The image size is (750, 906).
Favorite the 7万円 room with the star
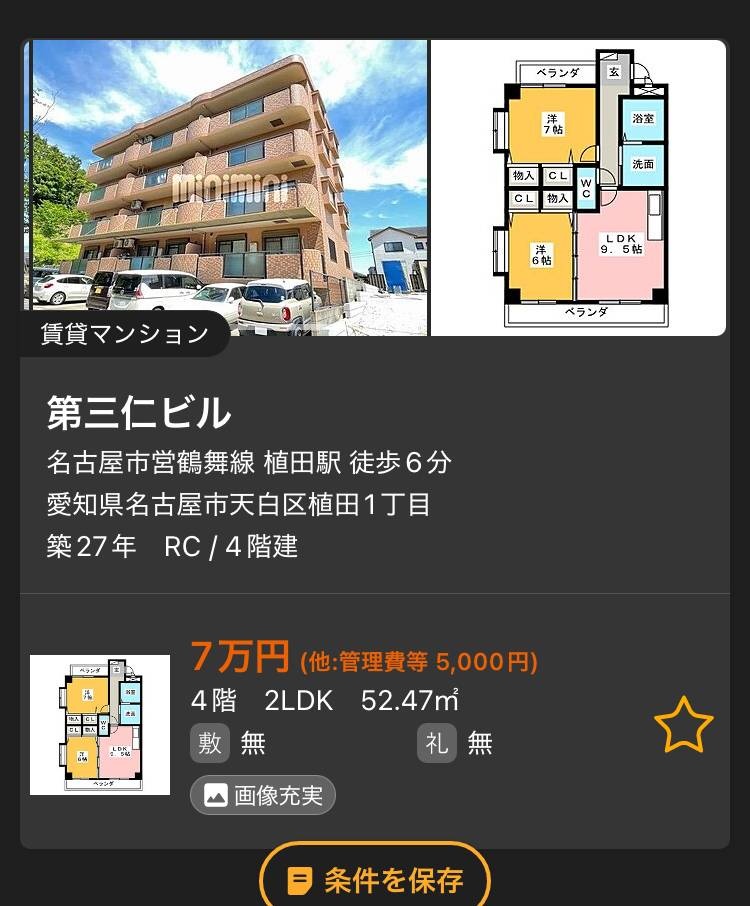[683, 725]
